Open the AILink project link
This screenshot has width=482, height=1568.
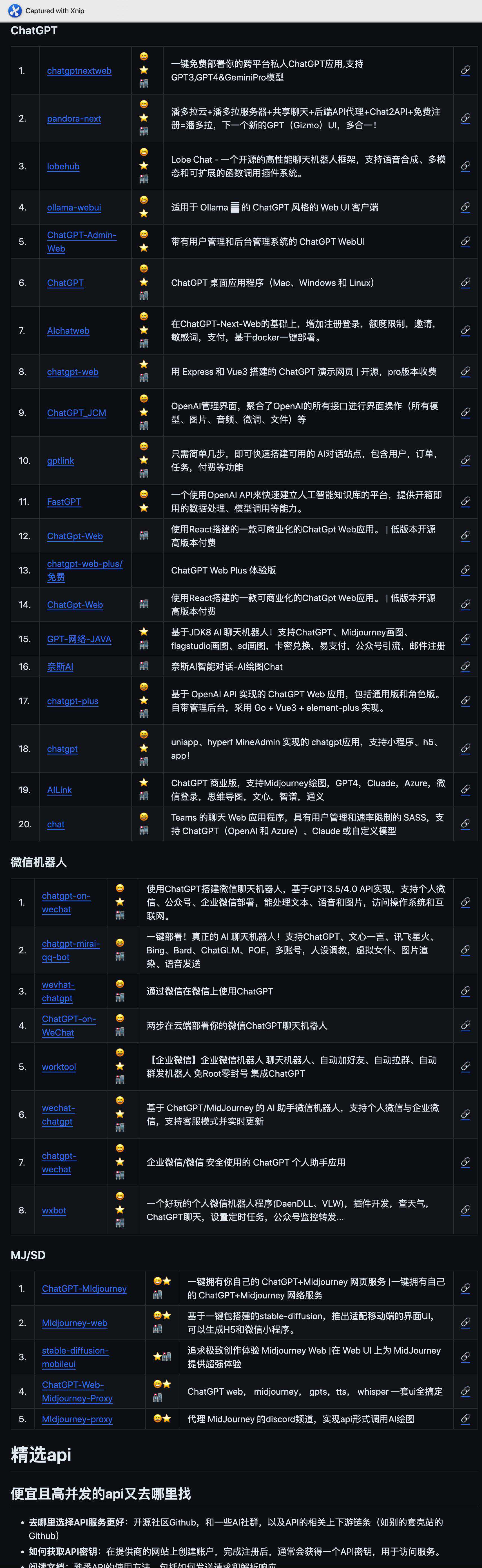click(x=59, y=790)
